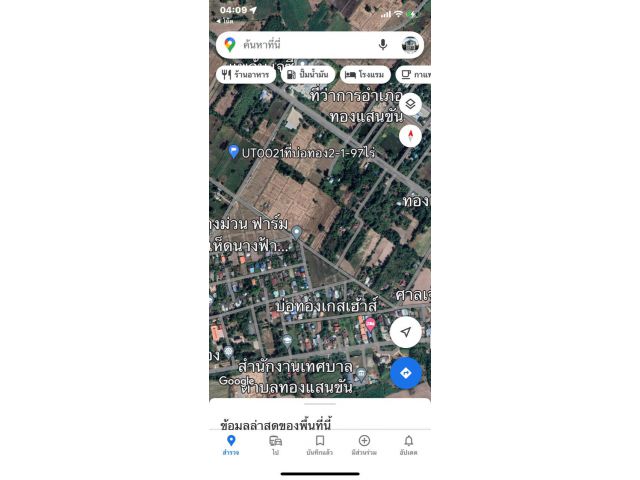Open the ค้นหาที่นี่ search box
Viewport: 640px width, 480px height.
(300, 45)
